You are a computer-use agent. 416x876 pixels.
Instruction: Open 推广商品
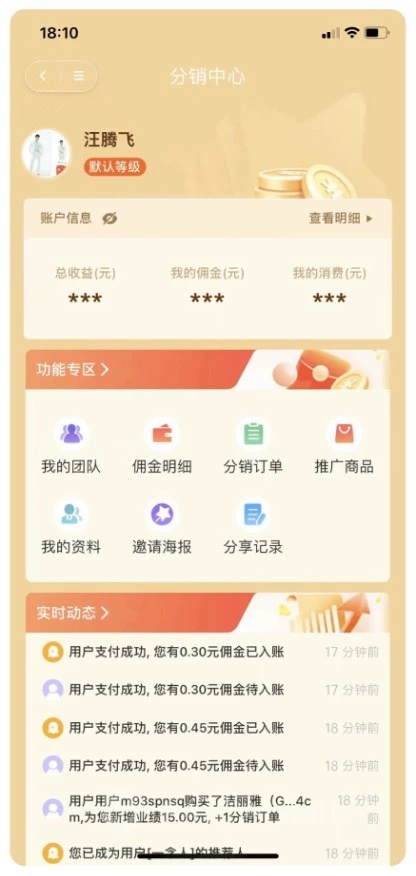[344, 447]
